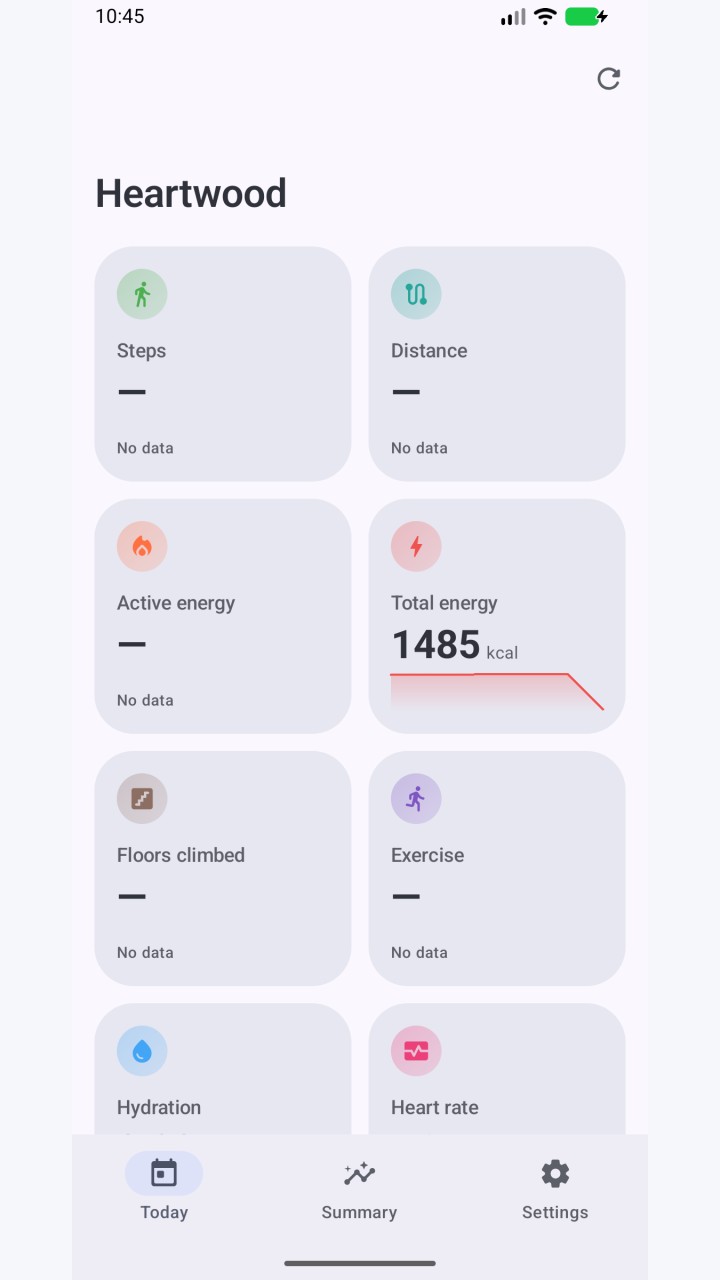Open the Steps card

tap(223, 364)
